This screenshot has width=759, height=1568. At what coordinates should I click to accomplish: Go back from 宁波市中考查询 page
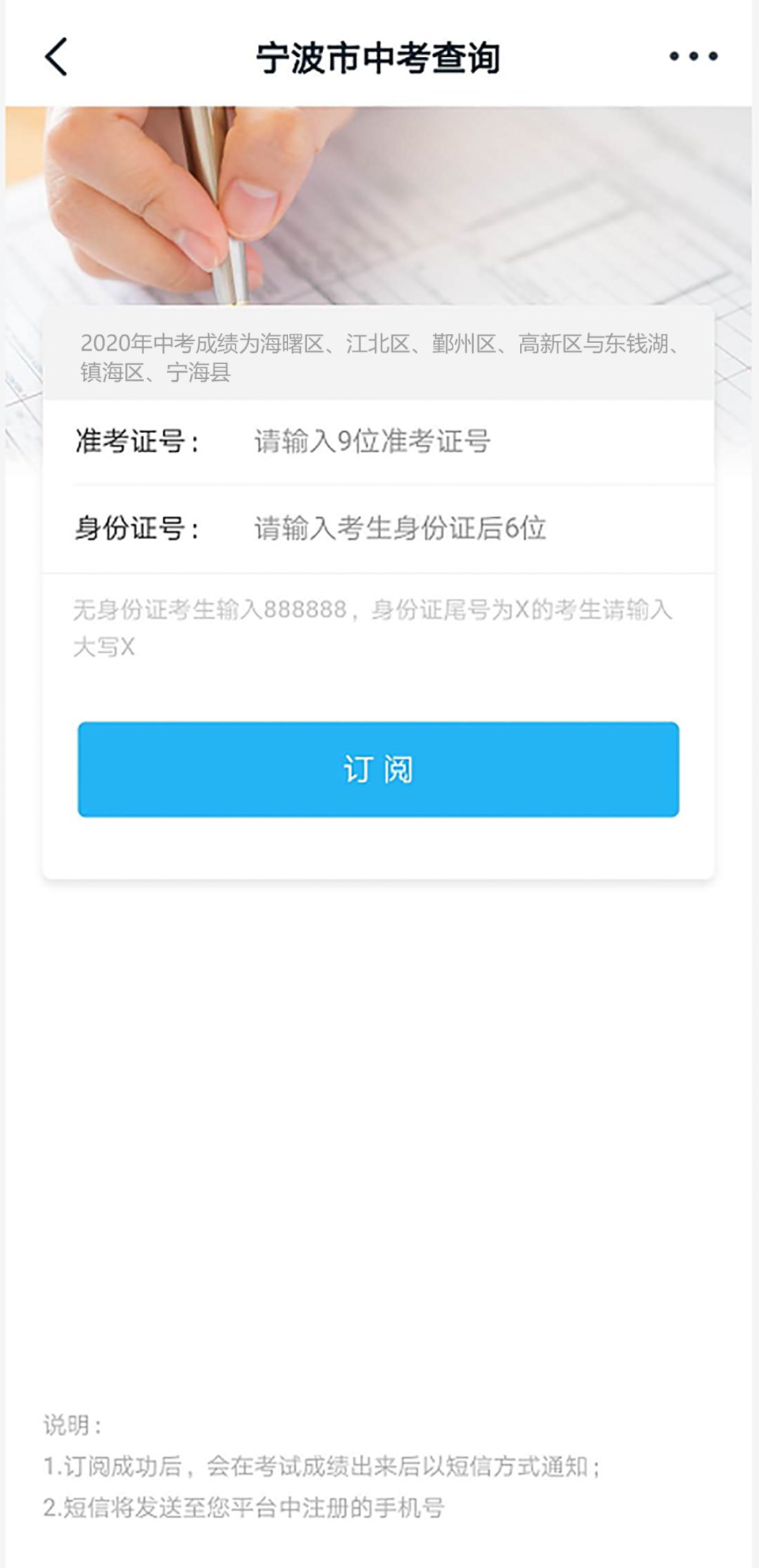(x=56, y=57)
